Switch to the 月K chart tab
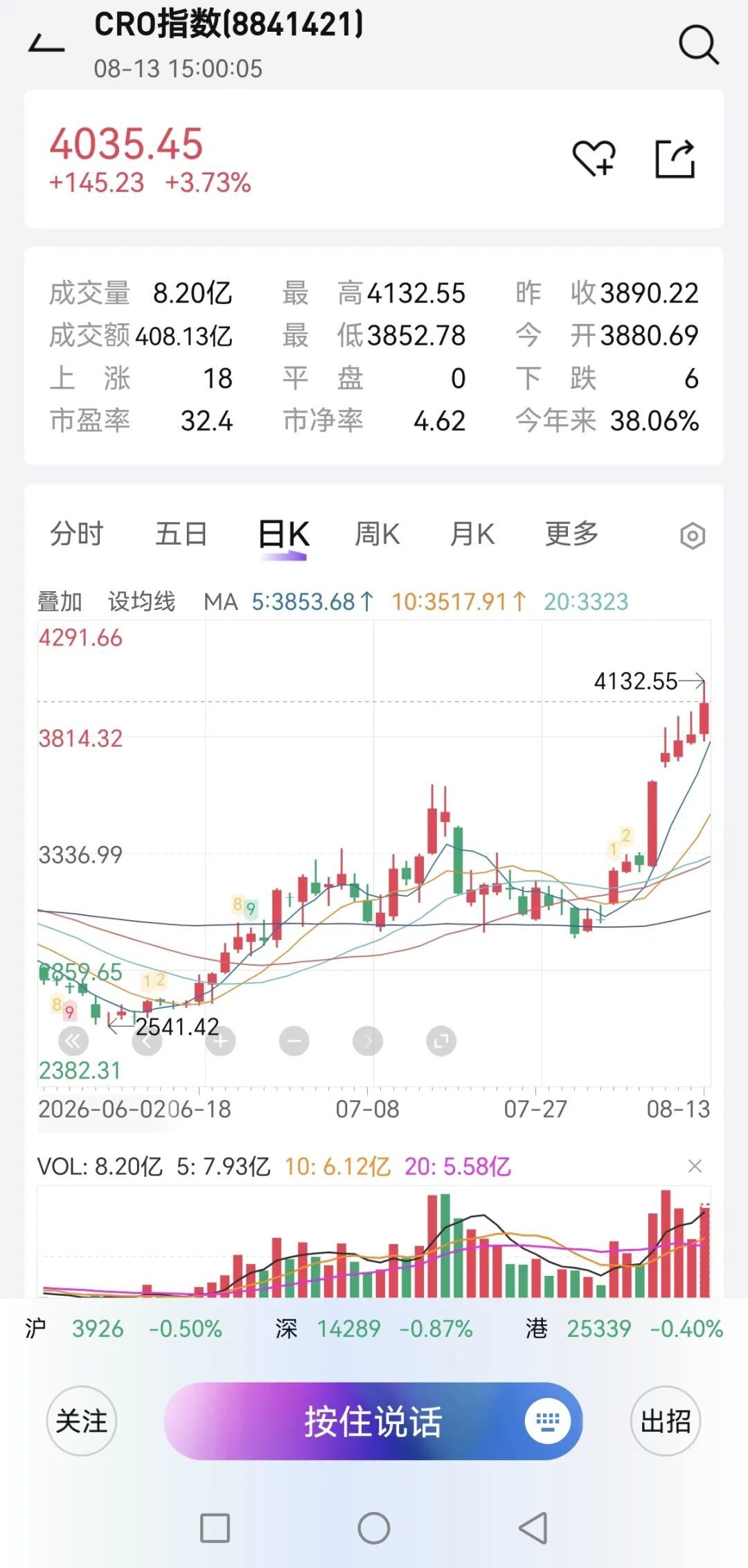This screenshot has height=1568, width=748. click(472, 534)
